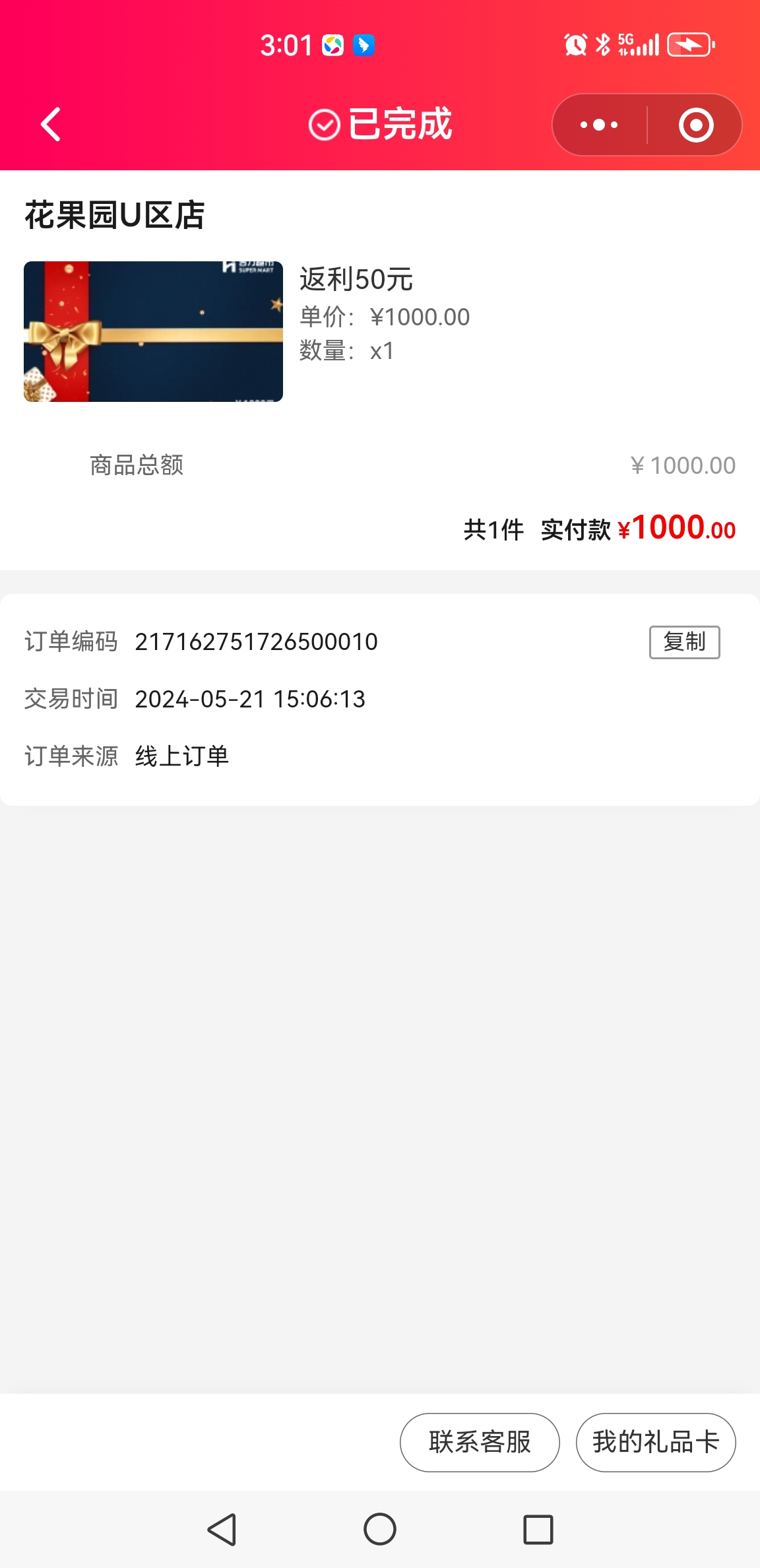Open 我的礼品卡 gift cards
This screenshot has width=760, height=1568.
[x=656, y=1442]
